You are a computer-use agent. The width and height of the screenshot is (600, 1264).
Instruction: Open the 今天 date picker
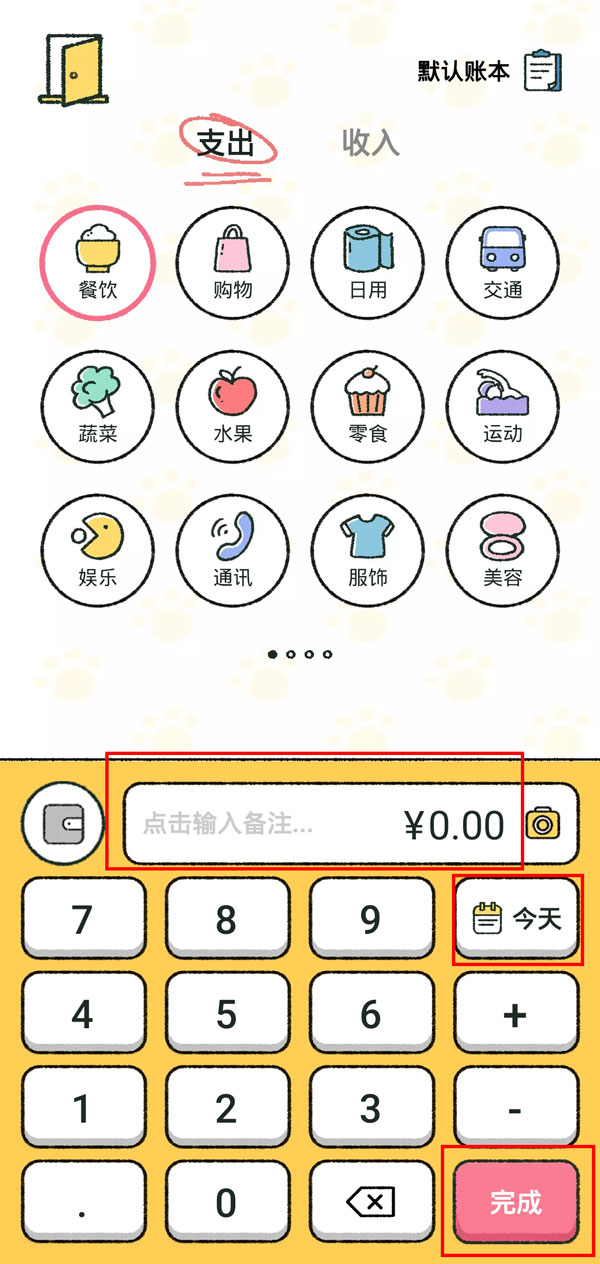point(517,920)
